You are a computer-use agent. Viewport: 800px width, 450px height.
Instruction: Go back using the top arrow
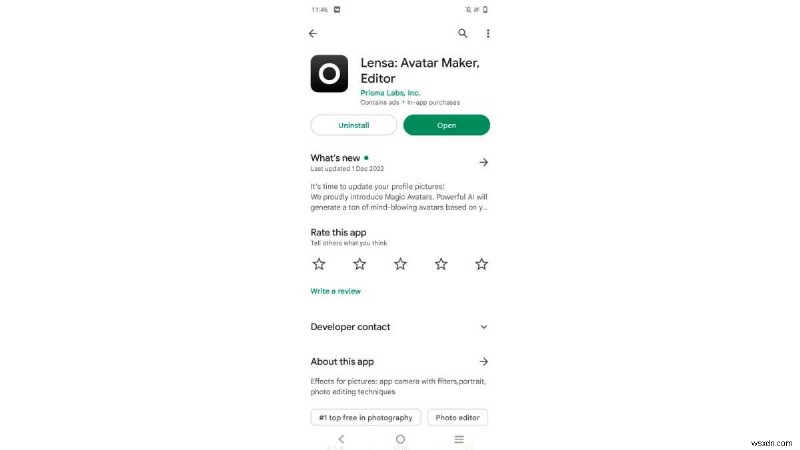pyautogui.click(x=313, y=33)
